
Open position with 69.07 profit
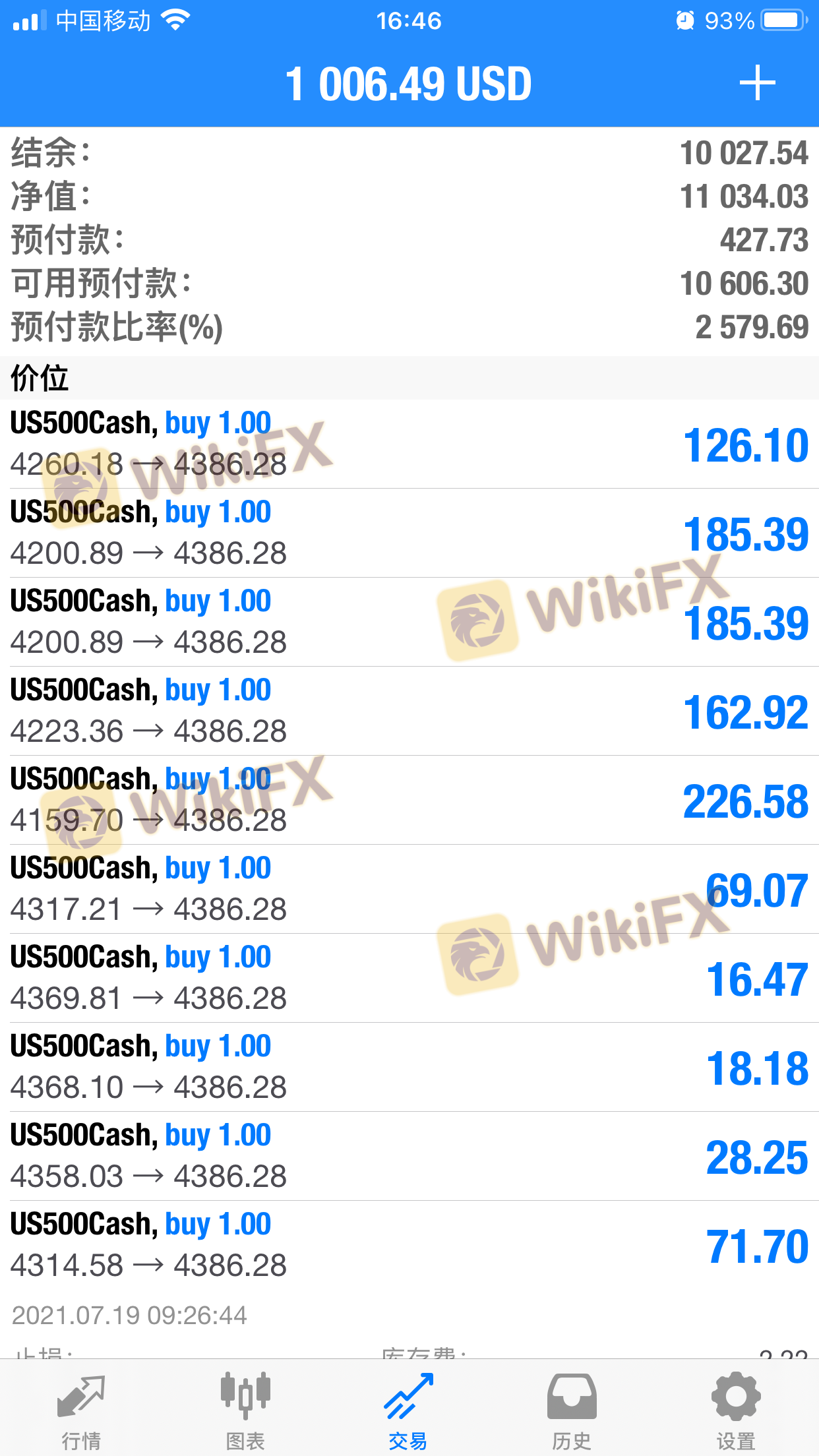tap(409, 890)
